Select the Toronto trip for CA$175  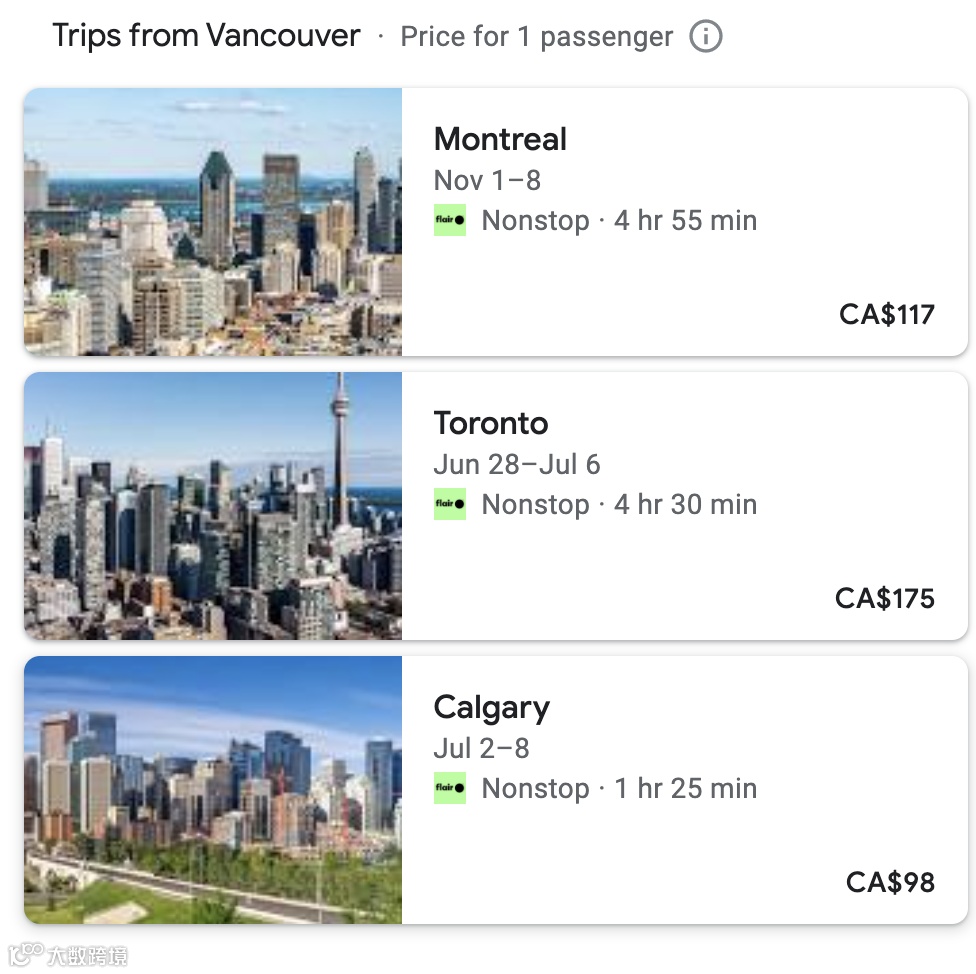pyautogui.click(x=495, y=506)
